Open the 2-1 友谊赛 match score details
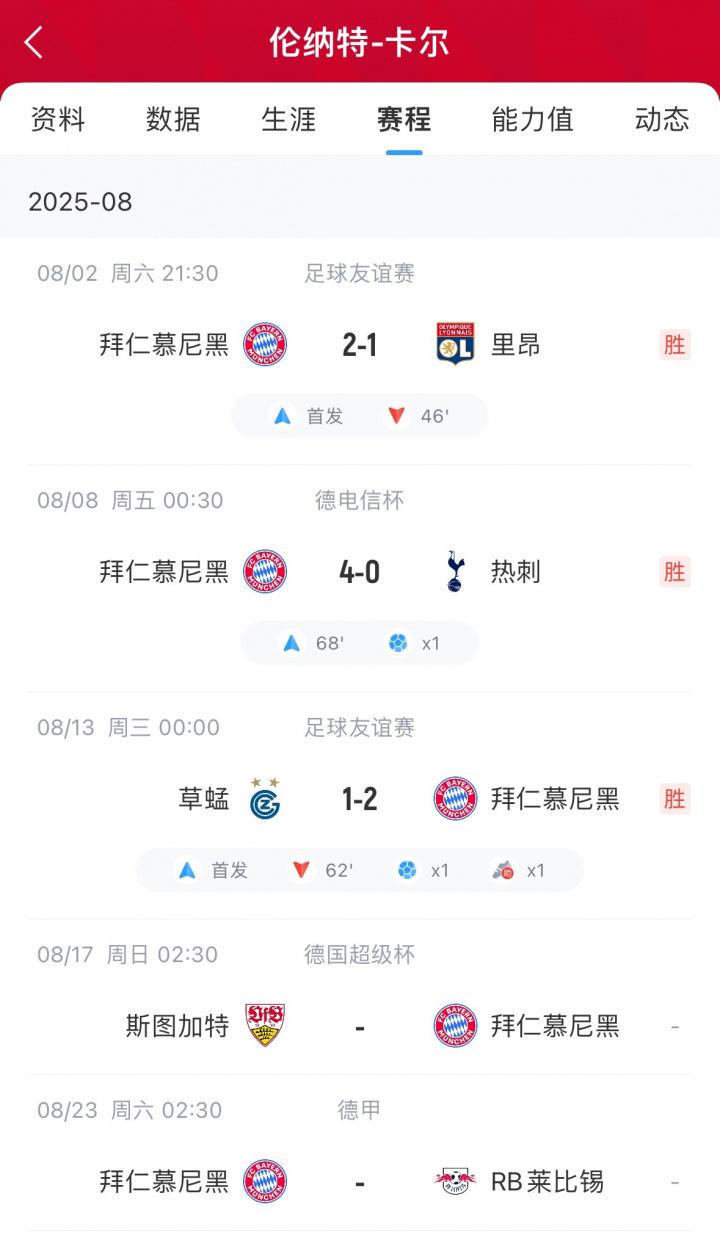720x1235 pixels. [x=358, y=344]
